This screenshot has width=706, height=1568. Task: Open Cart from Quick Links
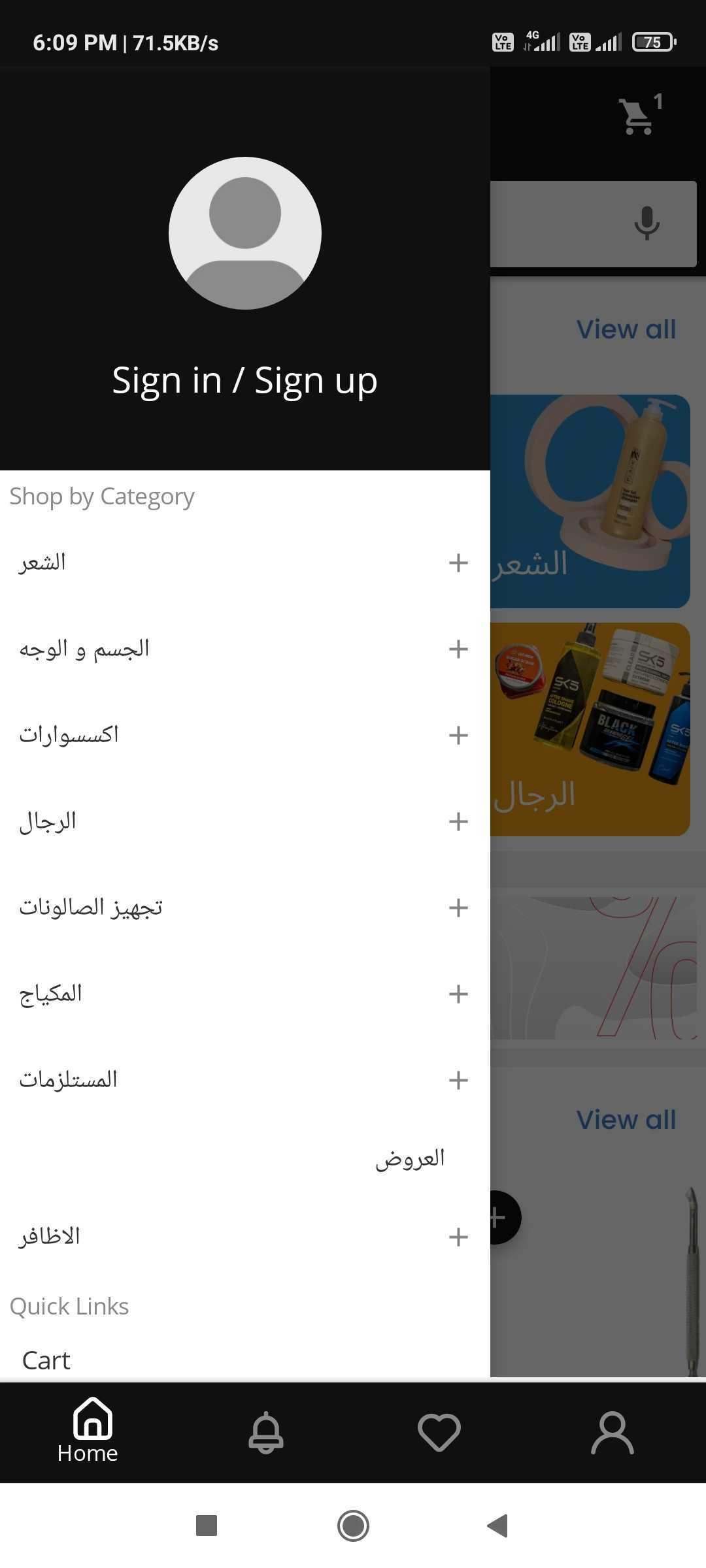(46, 1360)
